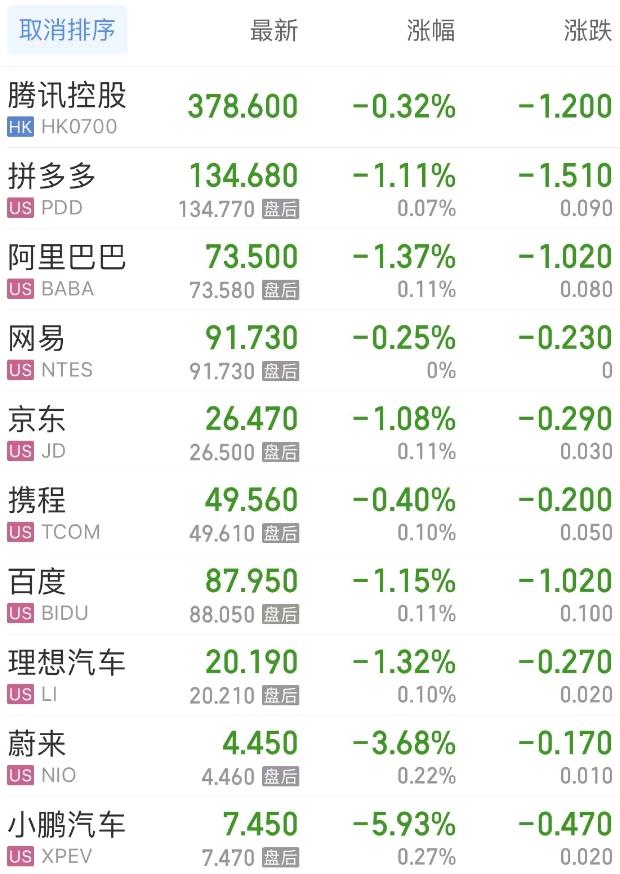Sort by the 涨幅 column header
This screenshot has width=620, height=874.
click(431, 31)
